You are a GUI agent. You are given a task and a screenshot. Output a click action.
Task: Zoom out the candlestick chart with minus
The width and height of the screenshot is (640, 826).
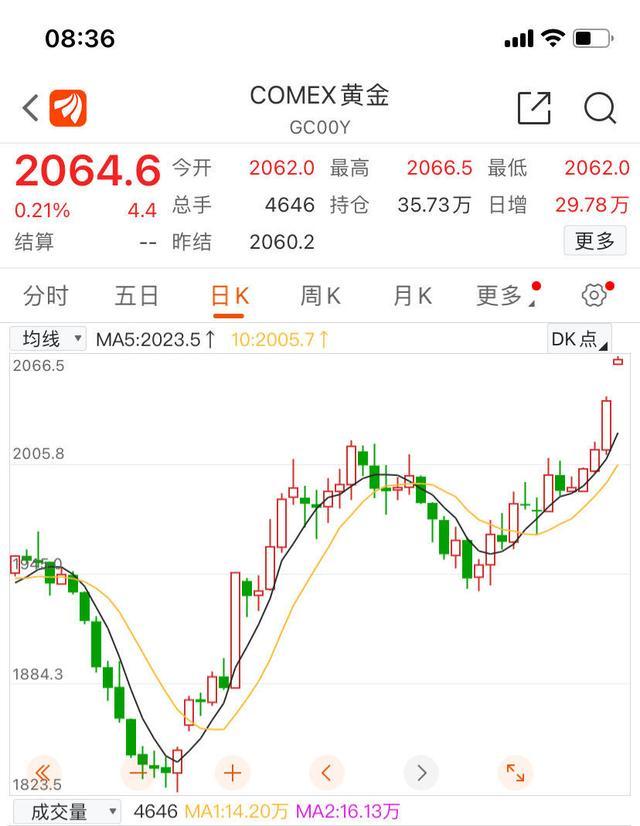tap(138, 772)
